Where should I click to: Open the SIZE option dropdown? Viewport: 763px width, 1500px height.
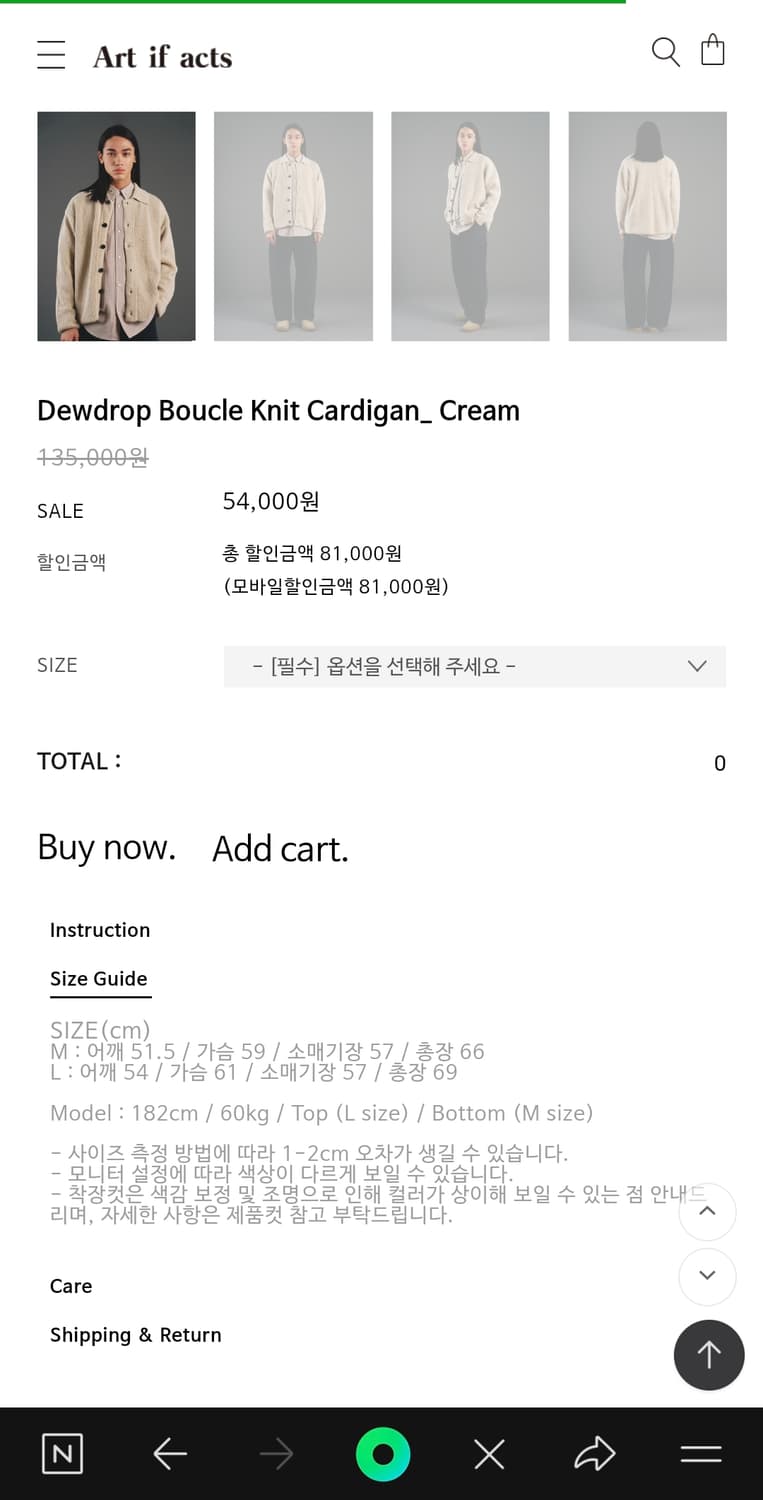[475, 667]
